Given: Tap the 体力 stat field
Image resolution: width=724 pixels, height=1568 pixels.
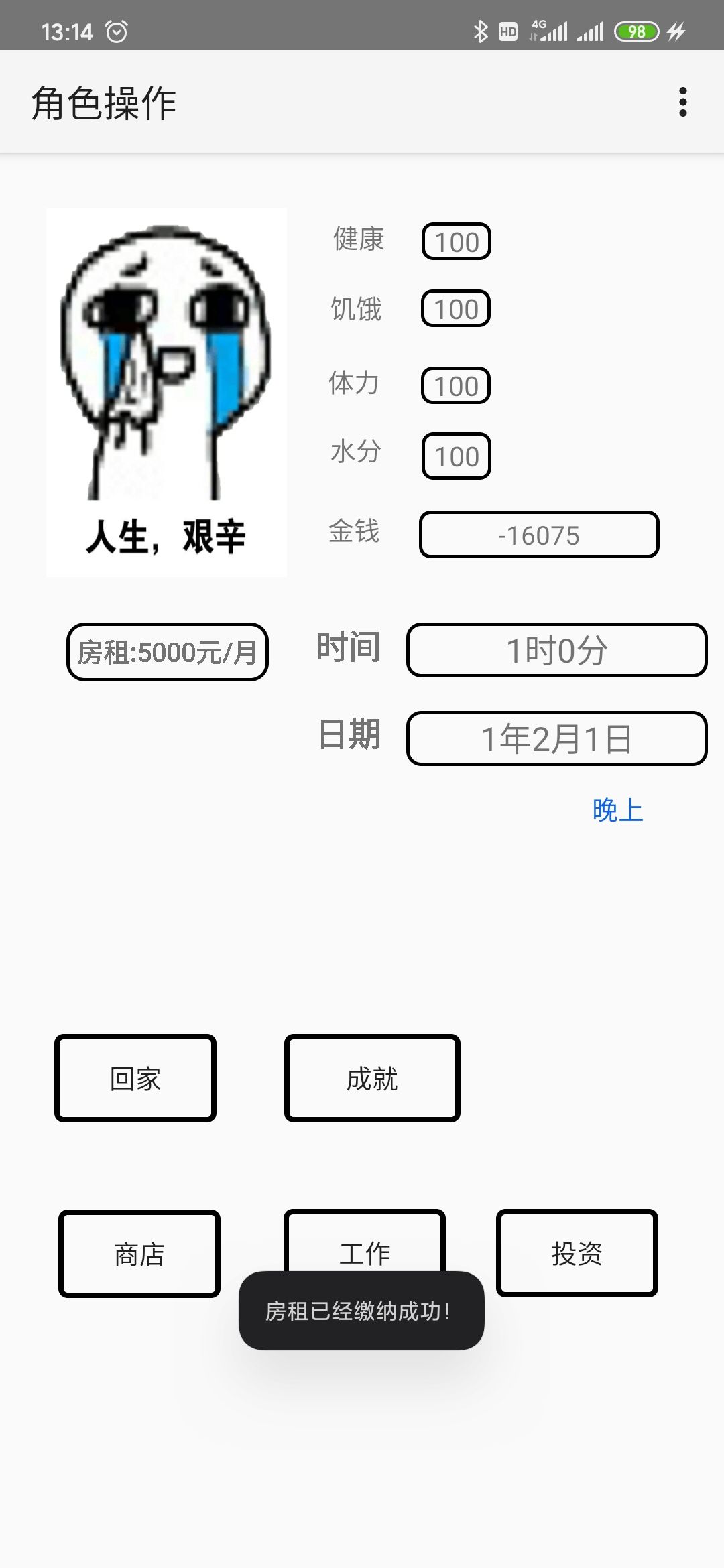Looking at the screenshot, I should click(x=455, y=386).
